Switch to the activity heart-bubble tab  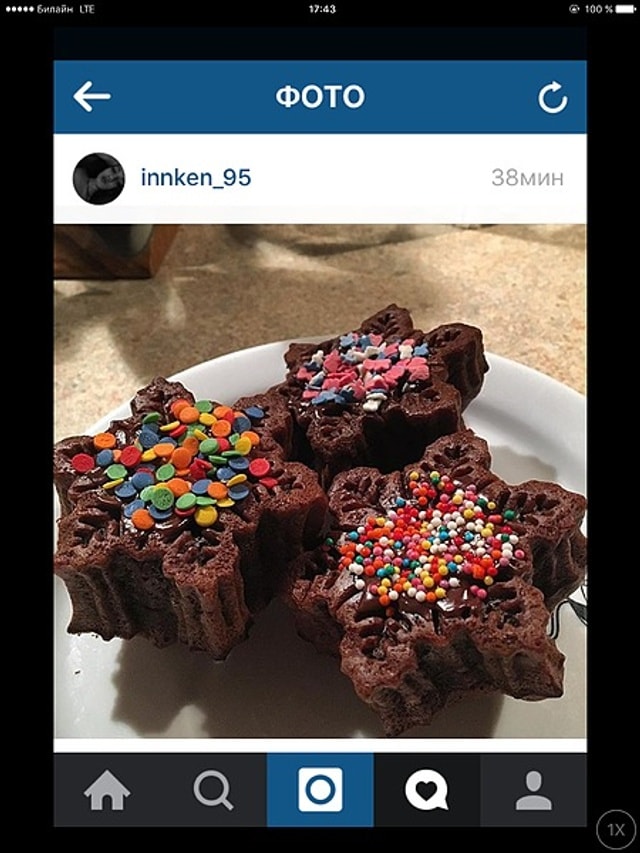coord(427,790)
